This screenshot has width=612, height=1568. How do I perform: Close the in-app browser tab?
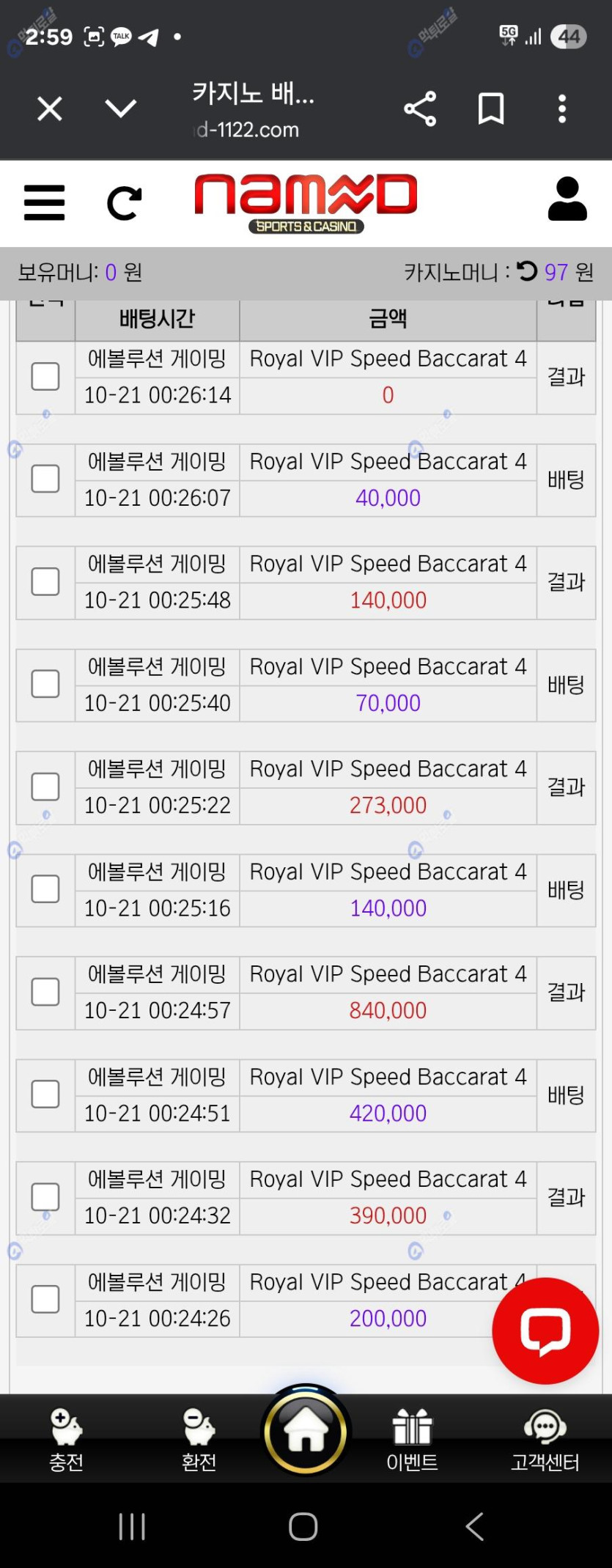pos(50,109)
